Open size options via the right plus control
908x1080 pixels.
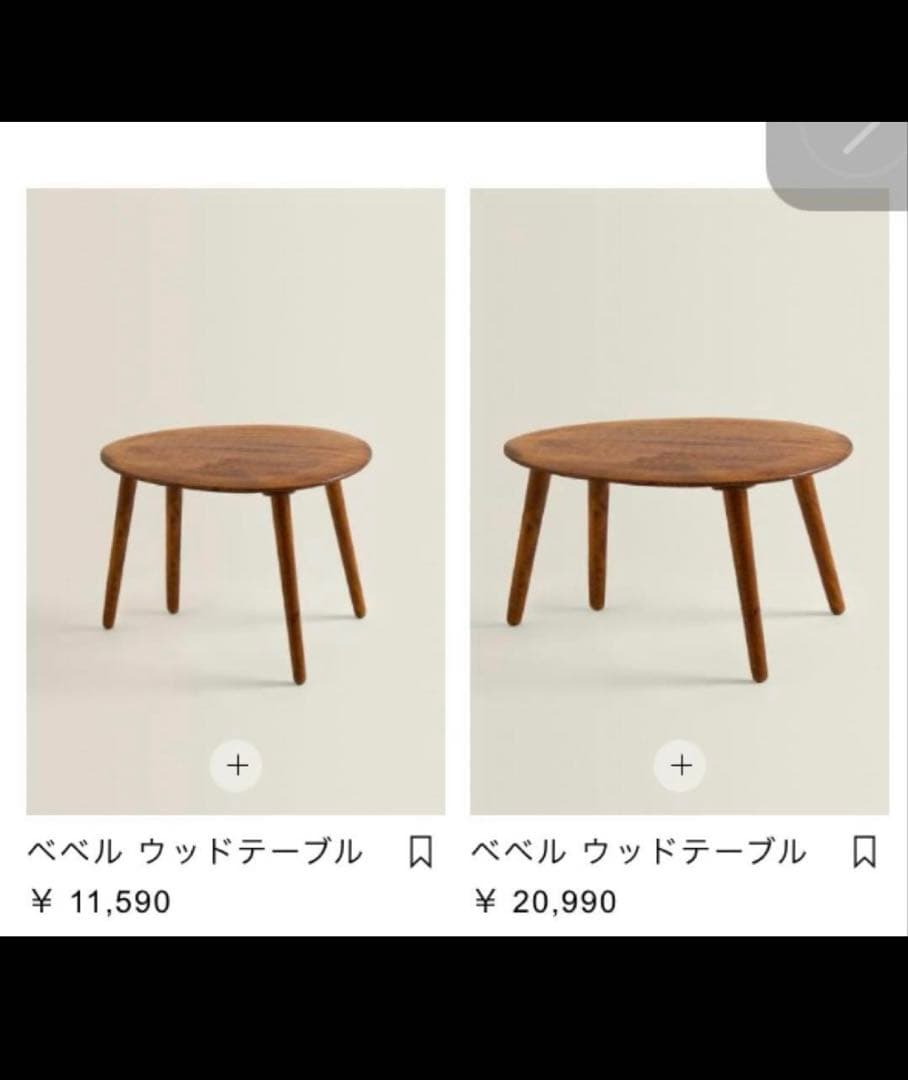pos(681,765)
